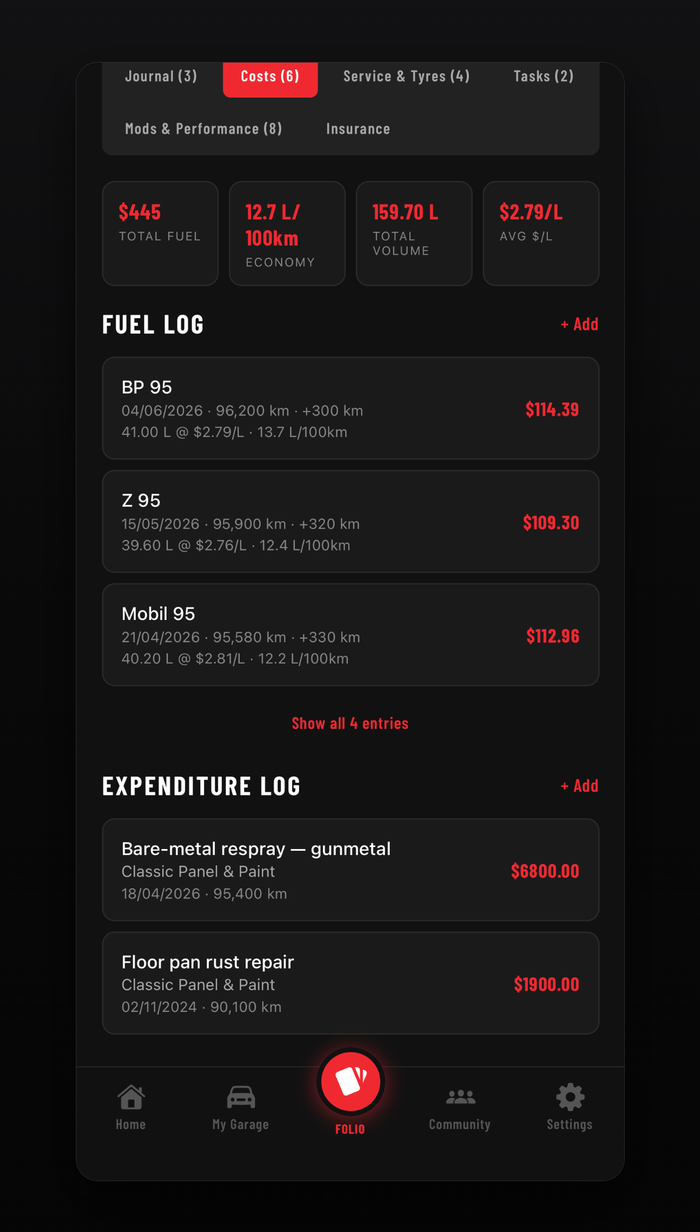Switch to the Journal (3) tab
Screen dimensions: 700x1232
(x=161, y=77)
